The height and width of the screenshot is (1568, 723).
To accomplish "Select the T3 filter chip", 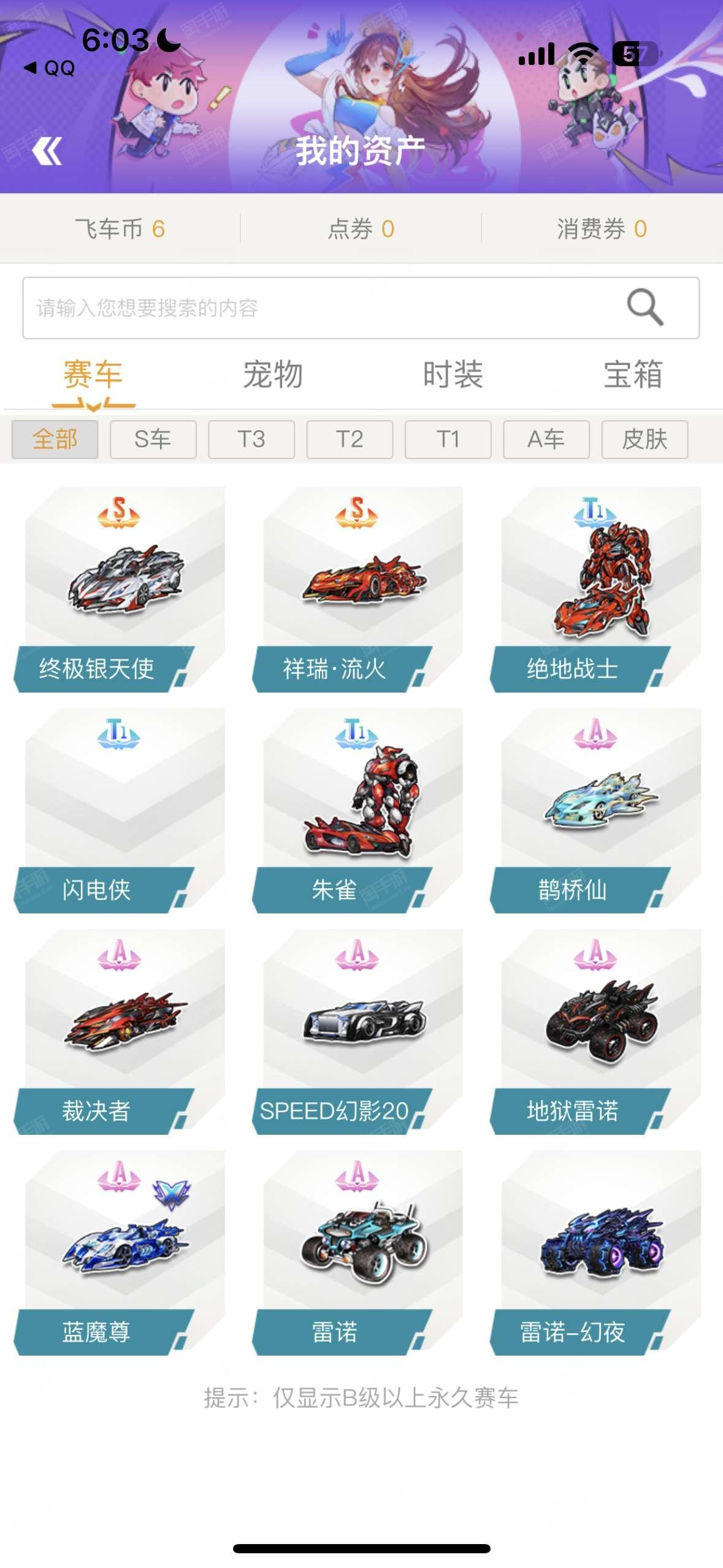I will click(251, 439).
